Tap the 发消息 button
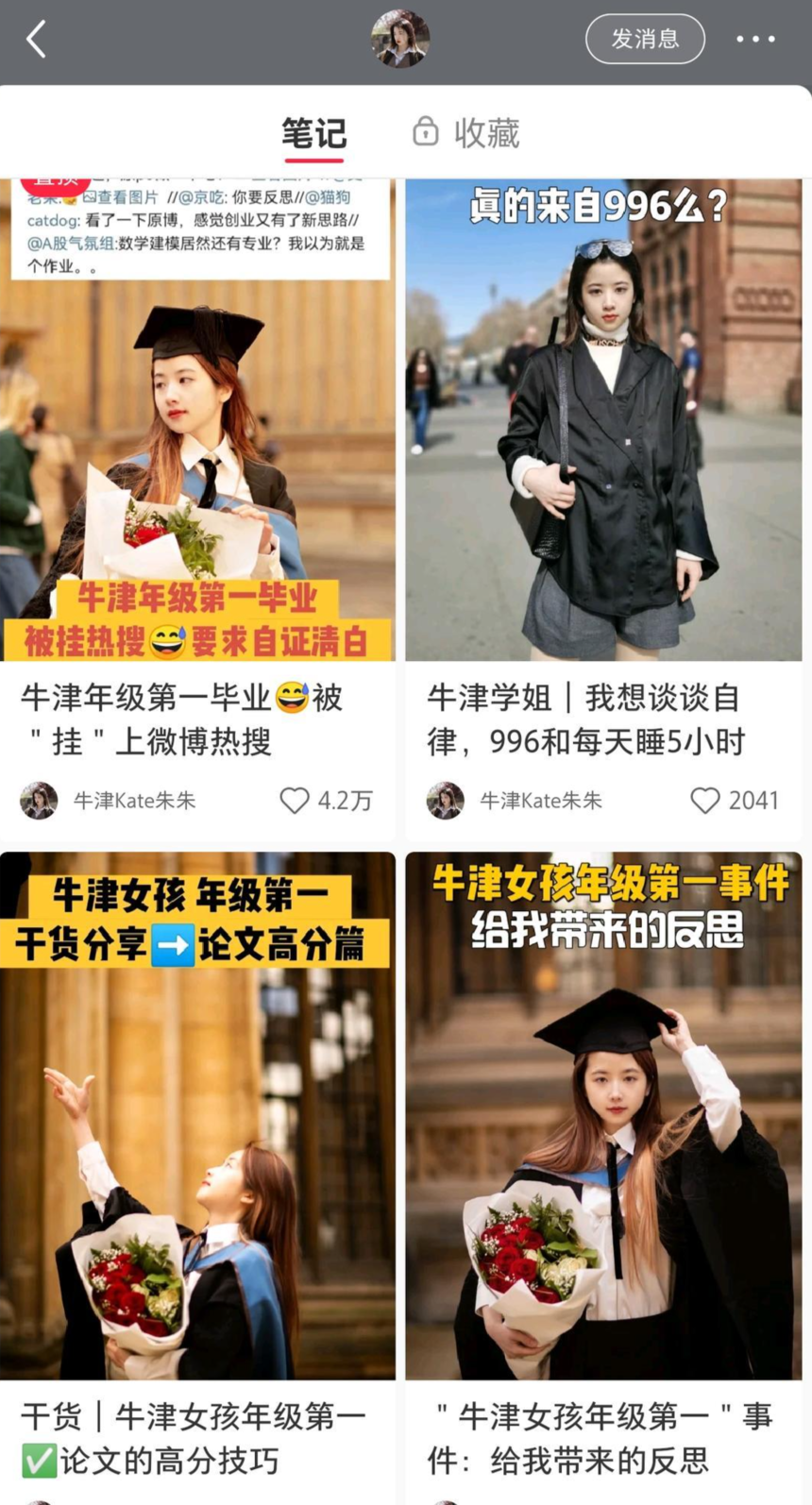The width and height of the screenshot is (812, 1505). (645, 39)
